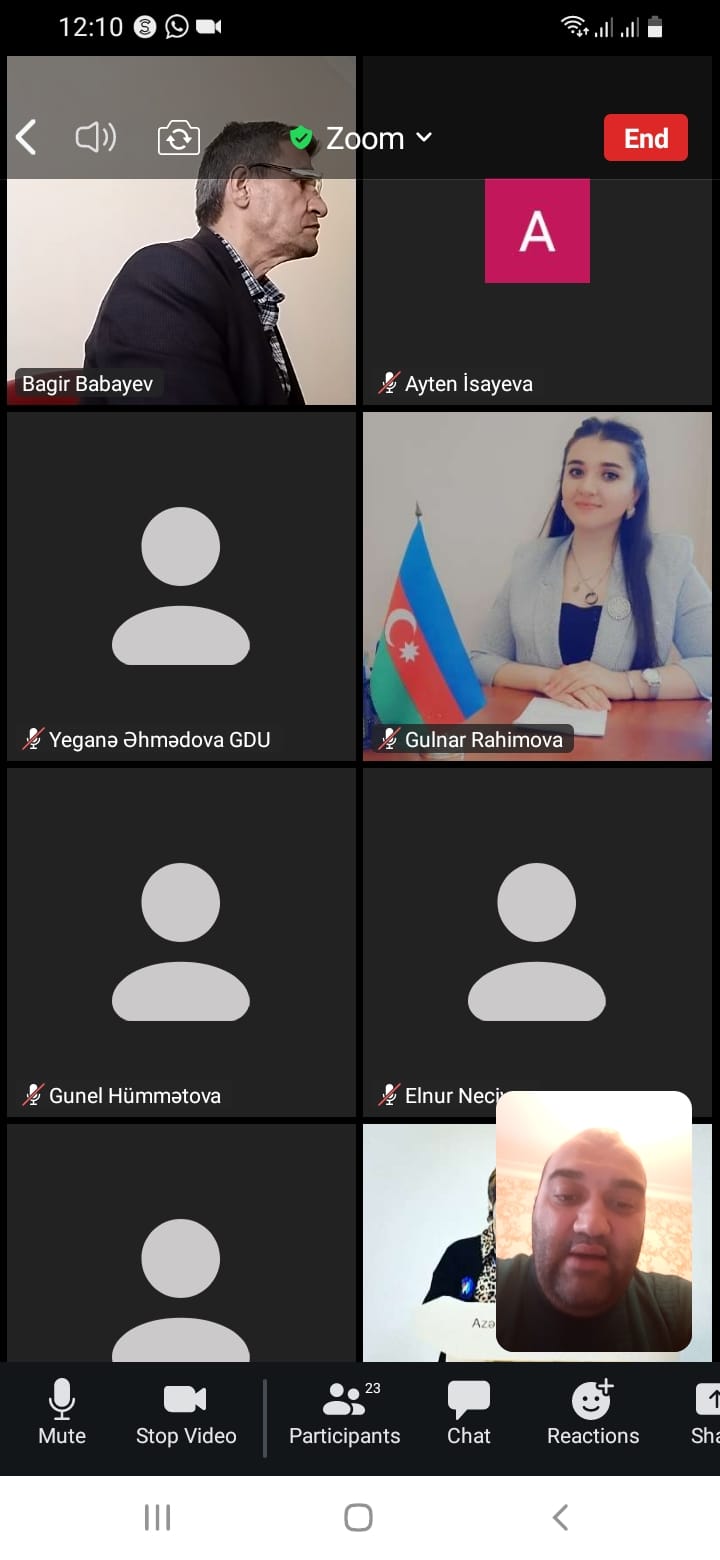Switch the camera with the flip icon
Screen dimensions: 720x1560
tap(179, 138)
